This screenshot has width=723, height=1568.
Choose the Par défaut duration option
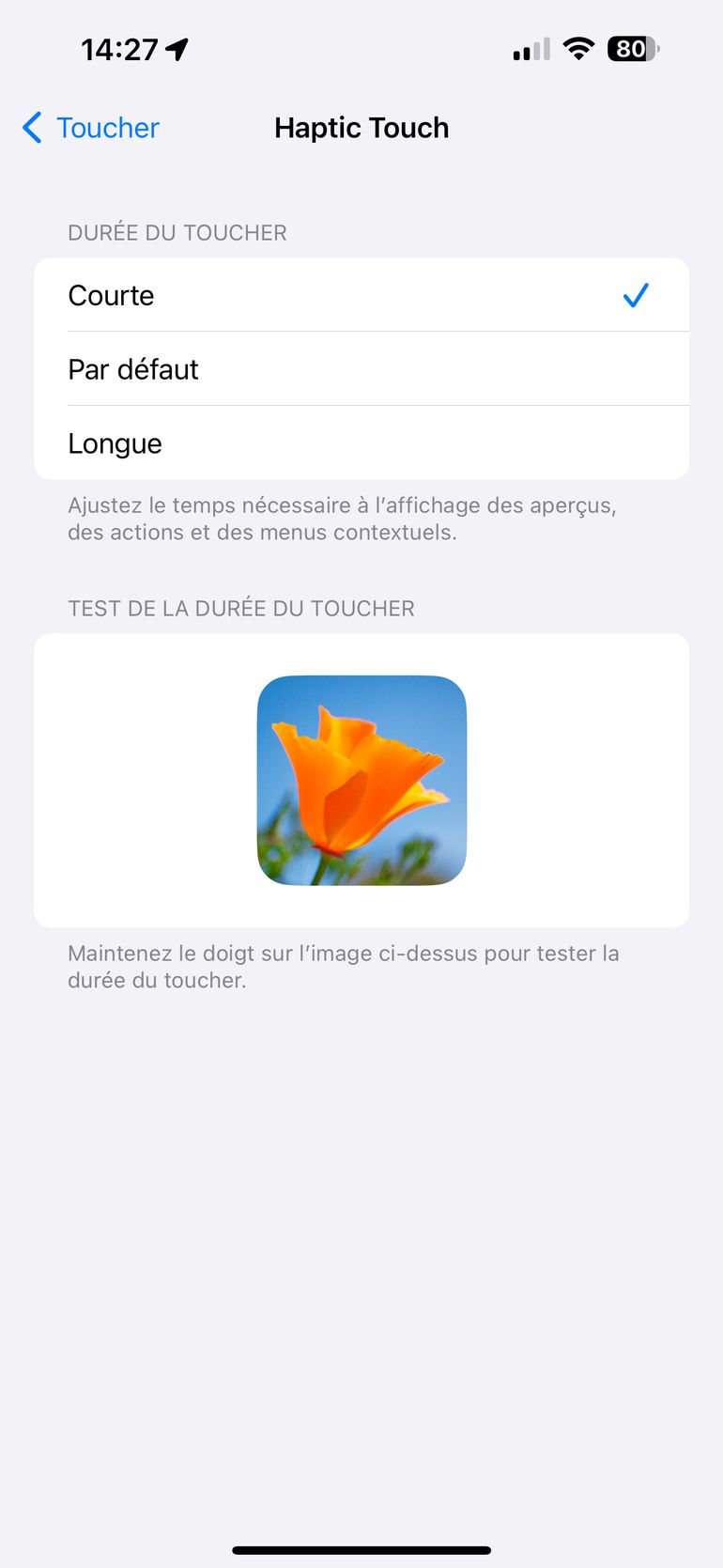click(x=361, y=369)
